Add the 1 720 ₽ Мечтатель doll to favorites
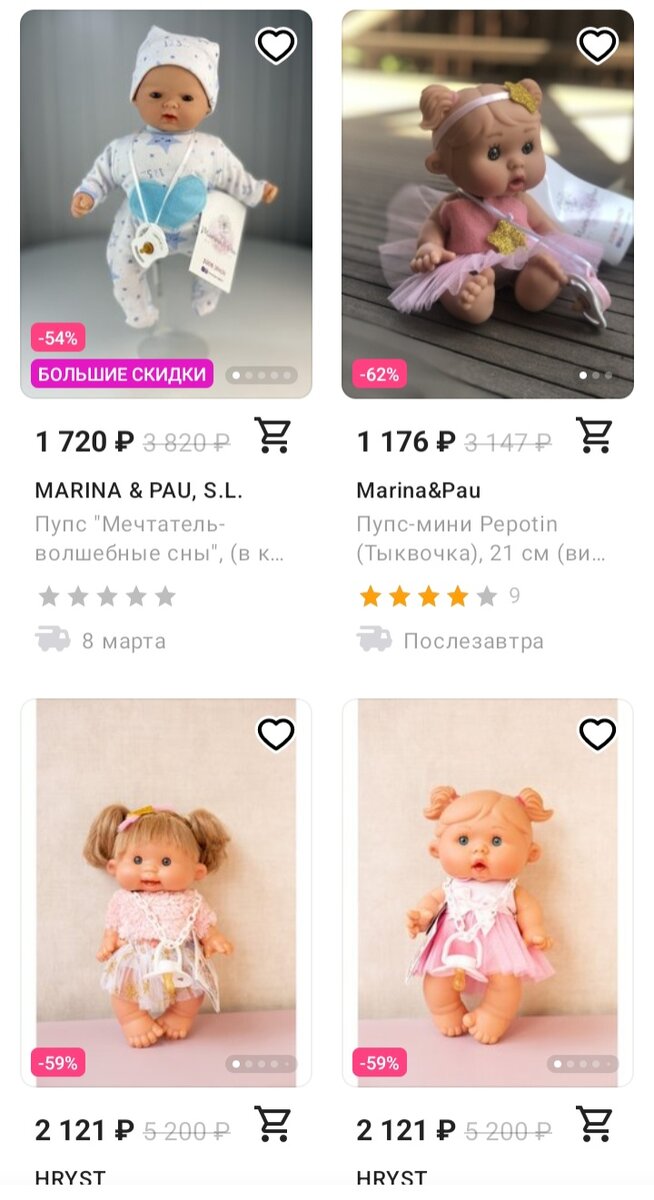654x1200 pixels. [x=276, y=45]
